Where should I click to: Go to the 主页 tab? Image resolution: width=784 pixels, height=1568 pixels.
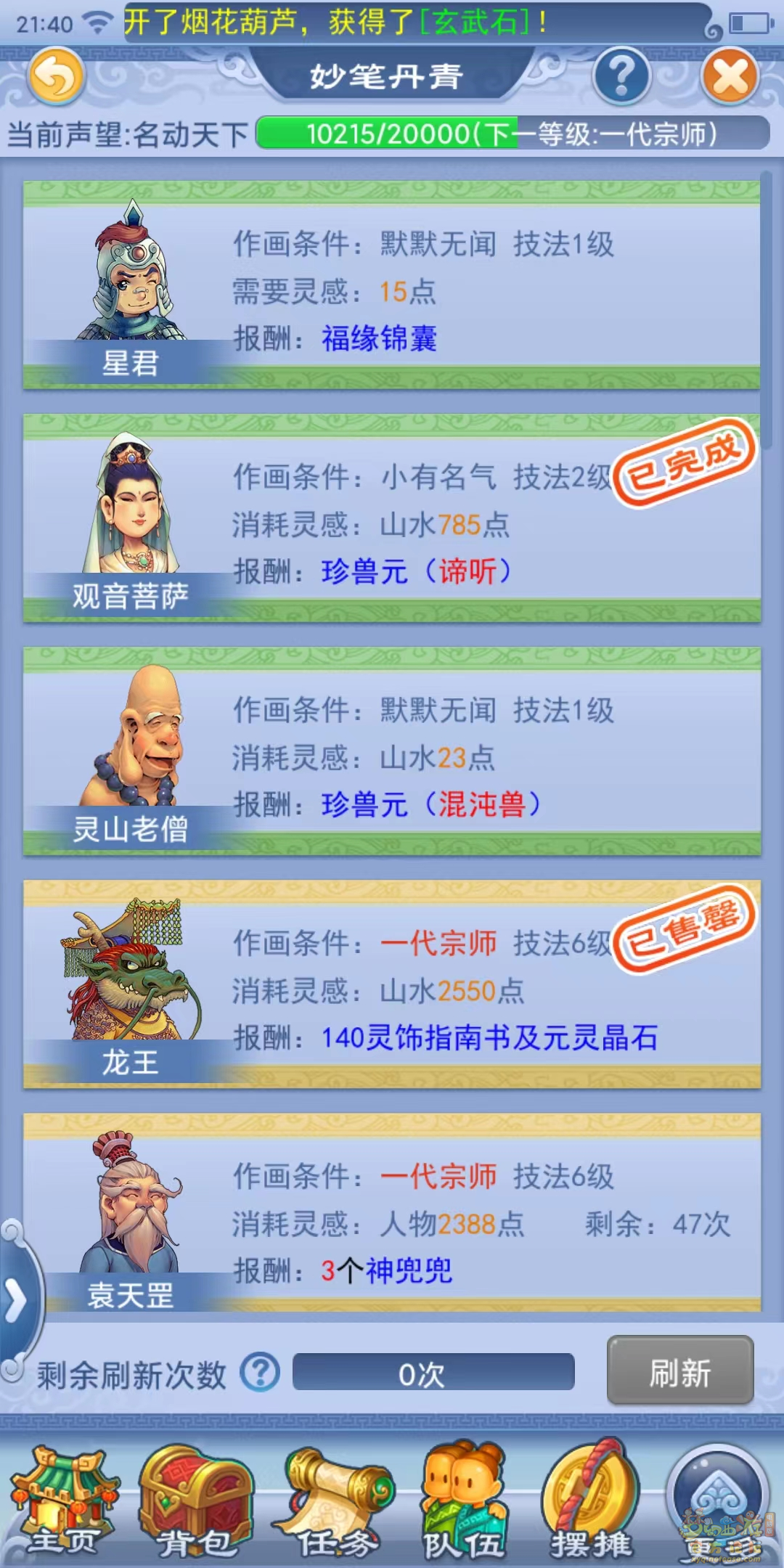pyautogui.click(x=64, y=1503)
